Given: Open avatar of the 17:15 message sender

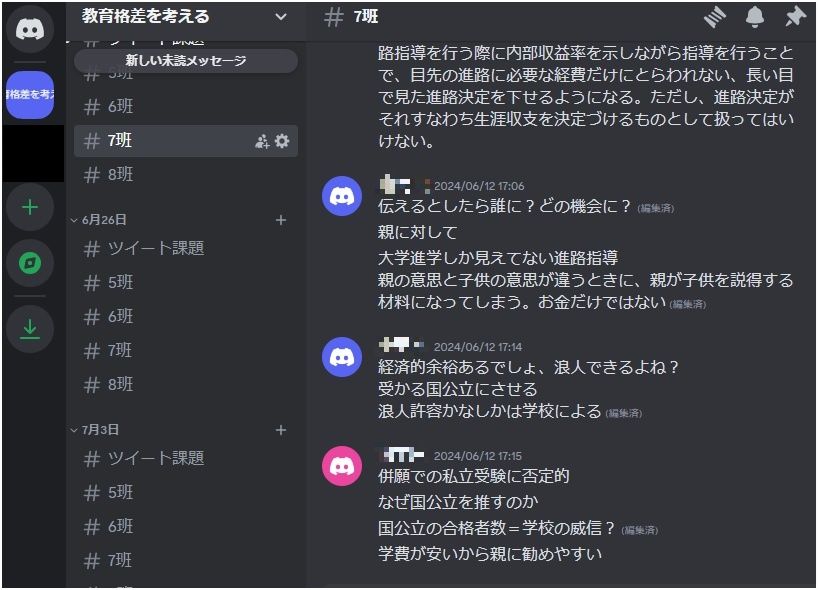Looking at the screenshot, I should coord(342,466).
